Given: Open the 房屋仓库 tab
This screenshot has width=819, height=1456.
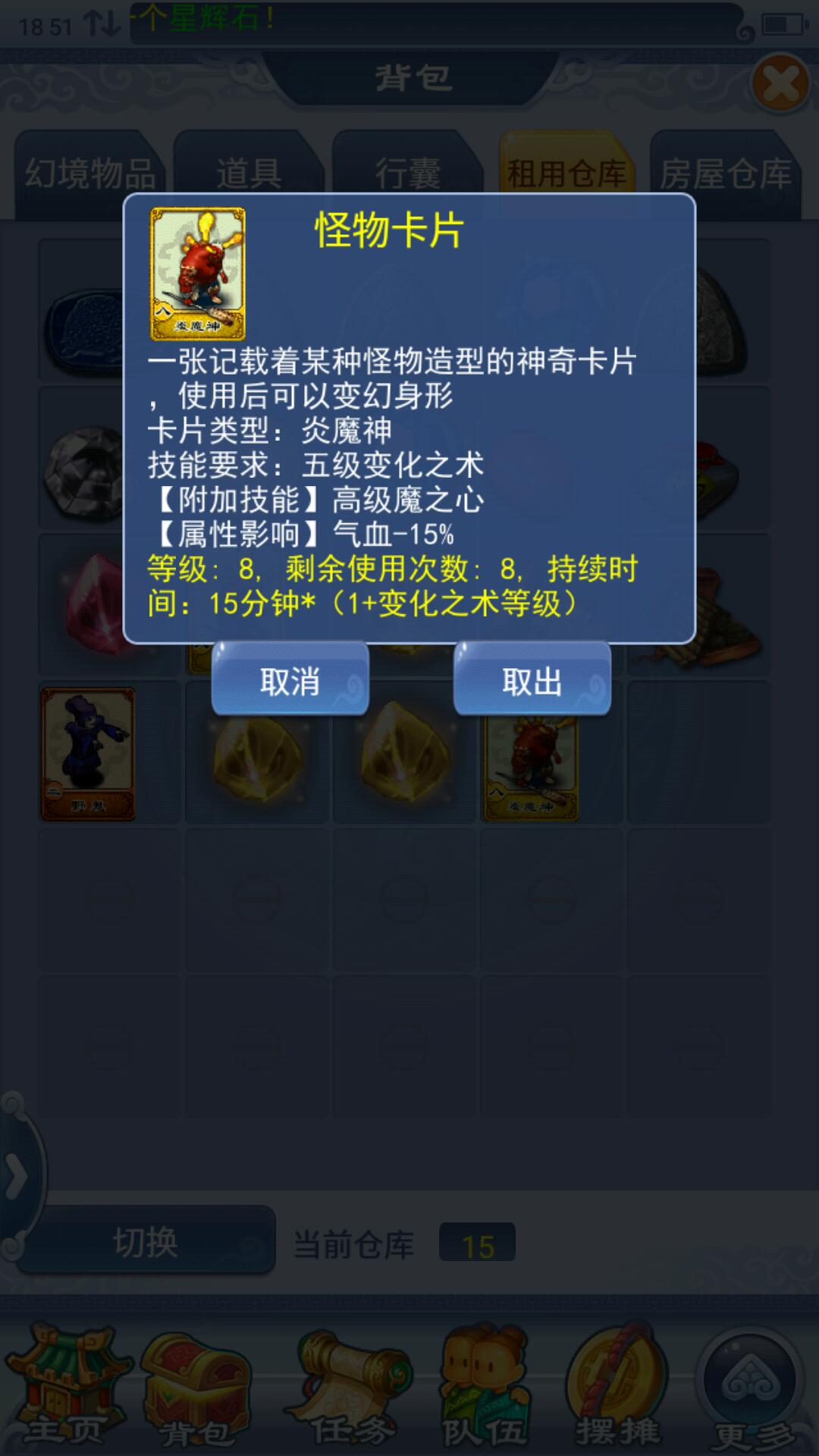Looking at the screenshot, I should [x=725, y=174].
